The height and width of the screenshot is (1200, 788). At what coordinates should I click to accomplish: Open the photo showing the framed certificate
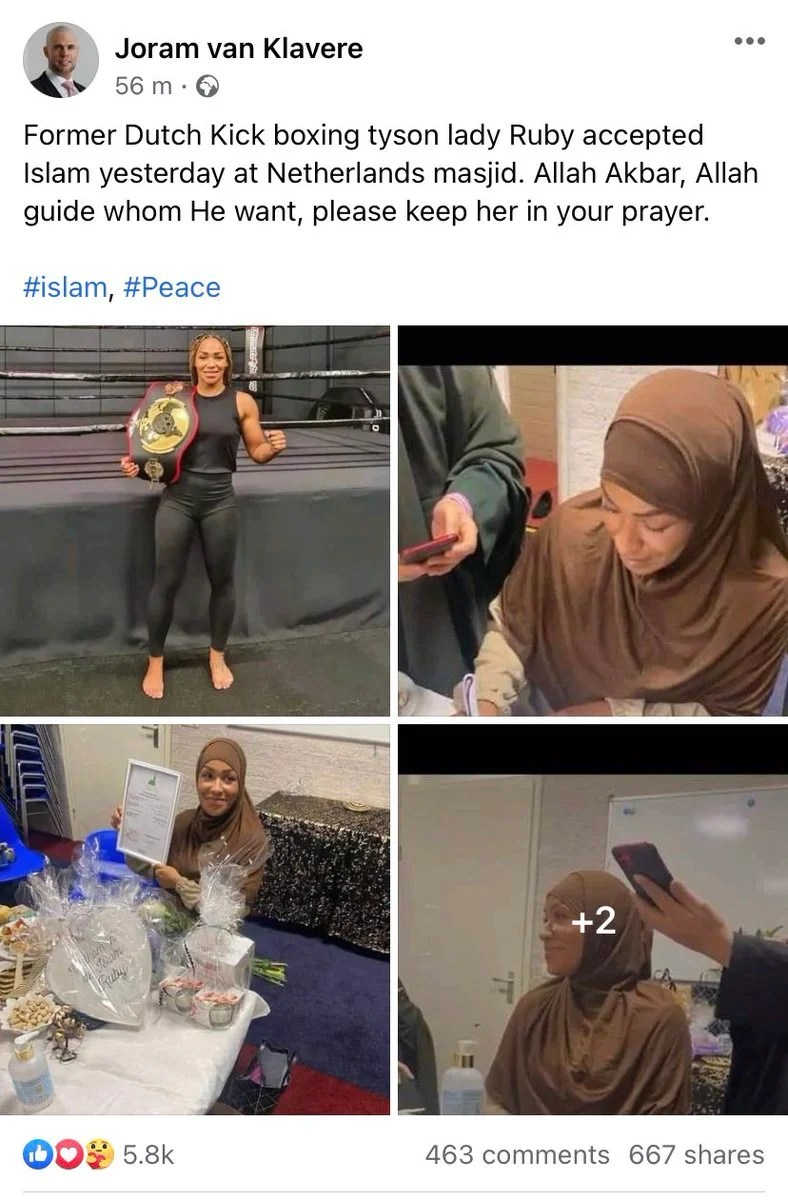tap(195, 919)
